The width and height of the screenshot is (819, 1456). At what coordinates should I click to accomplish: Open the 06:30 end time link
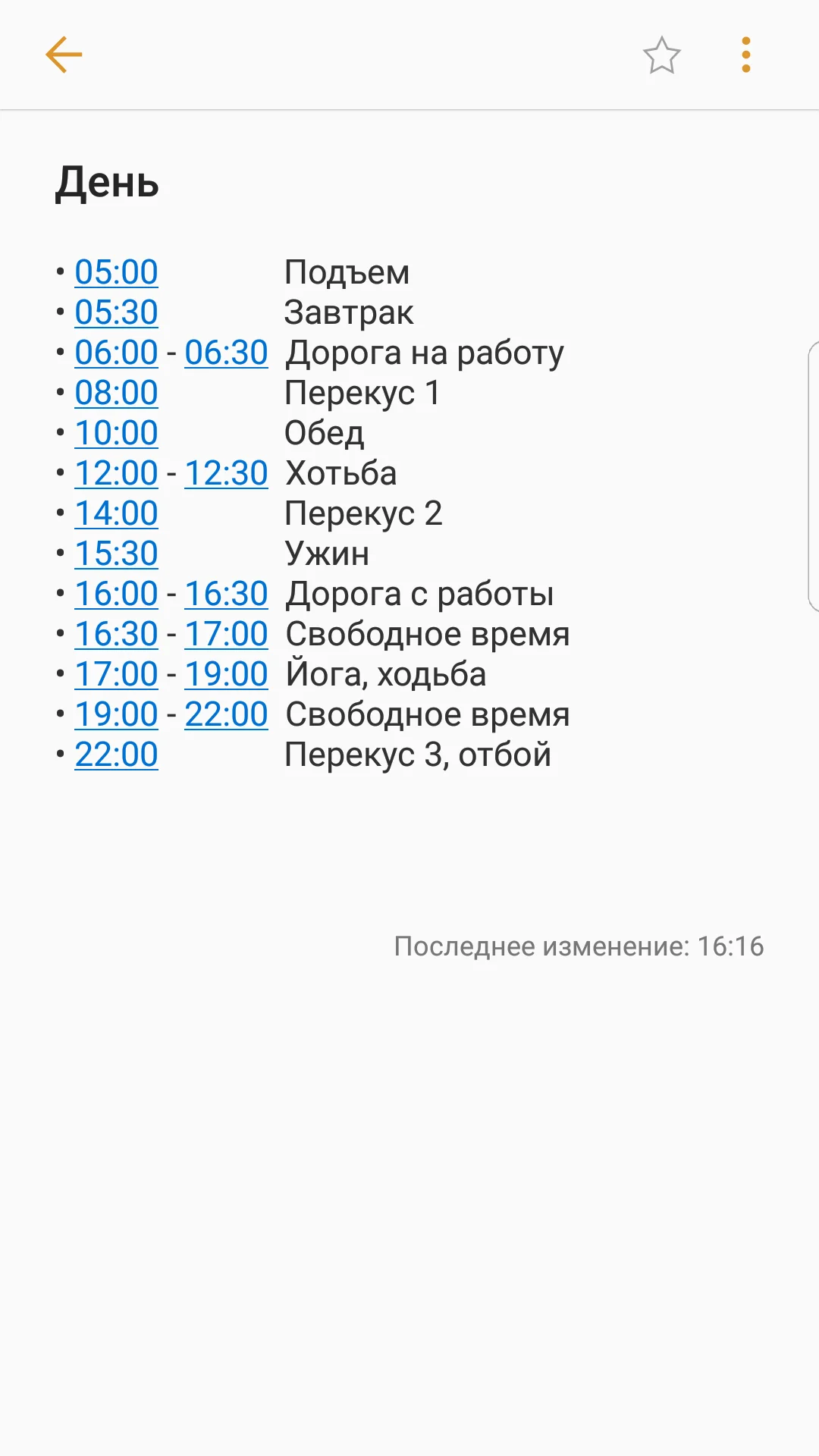point(227,353)
